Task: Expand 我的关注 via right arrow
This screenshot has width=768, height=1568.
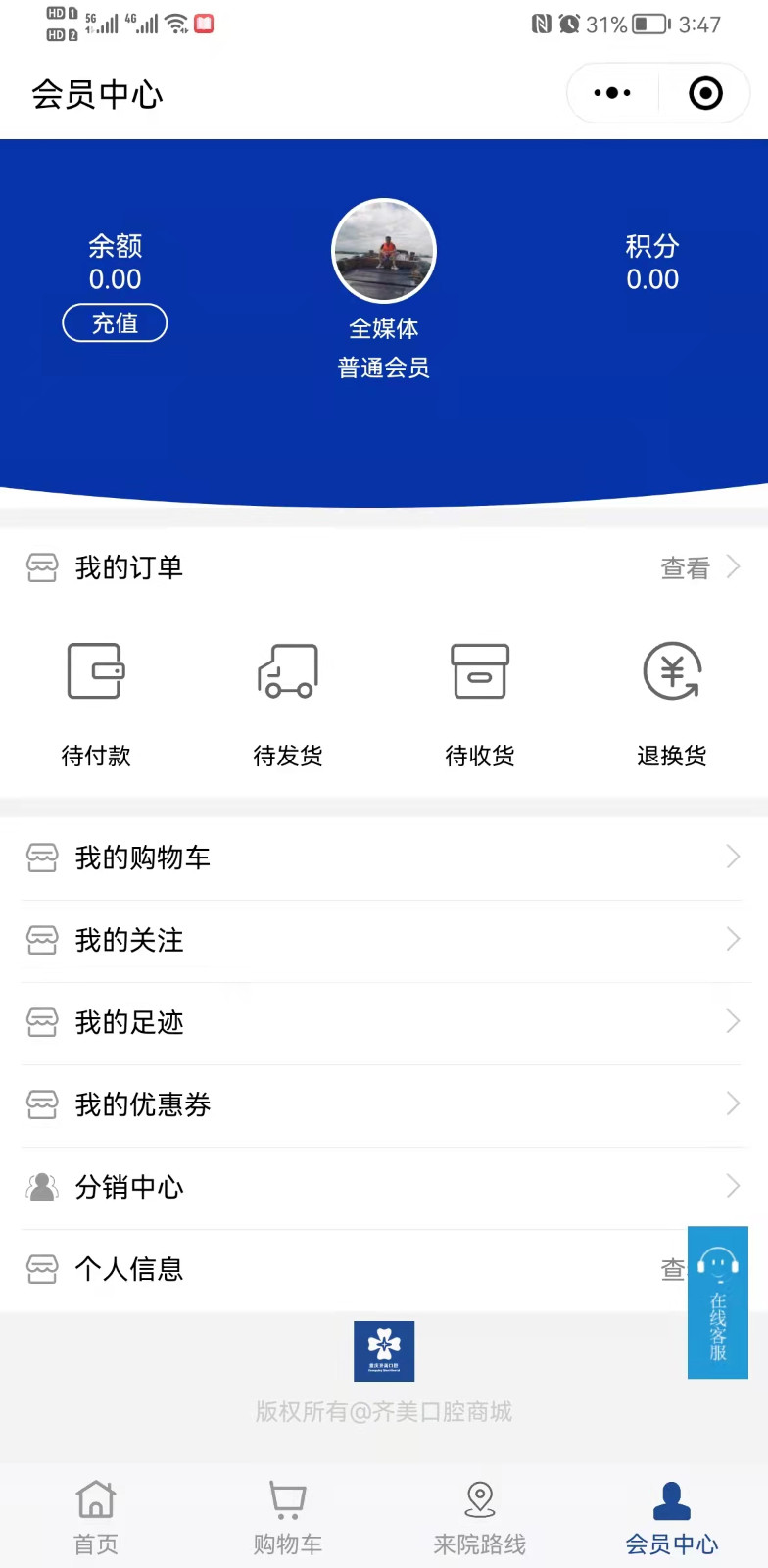Action: (x=734, y=940)
